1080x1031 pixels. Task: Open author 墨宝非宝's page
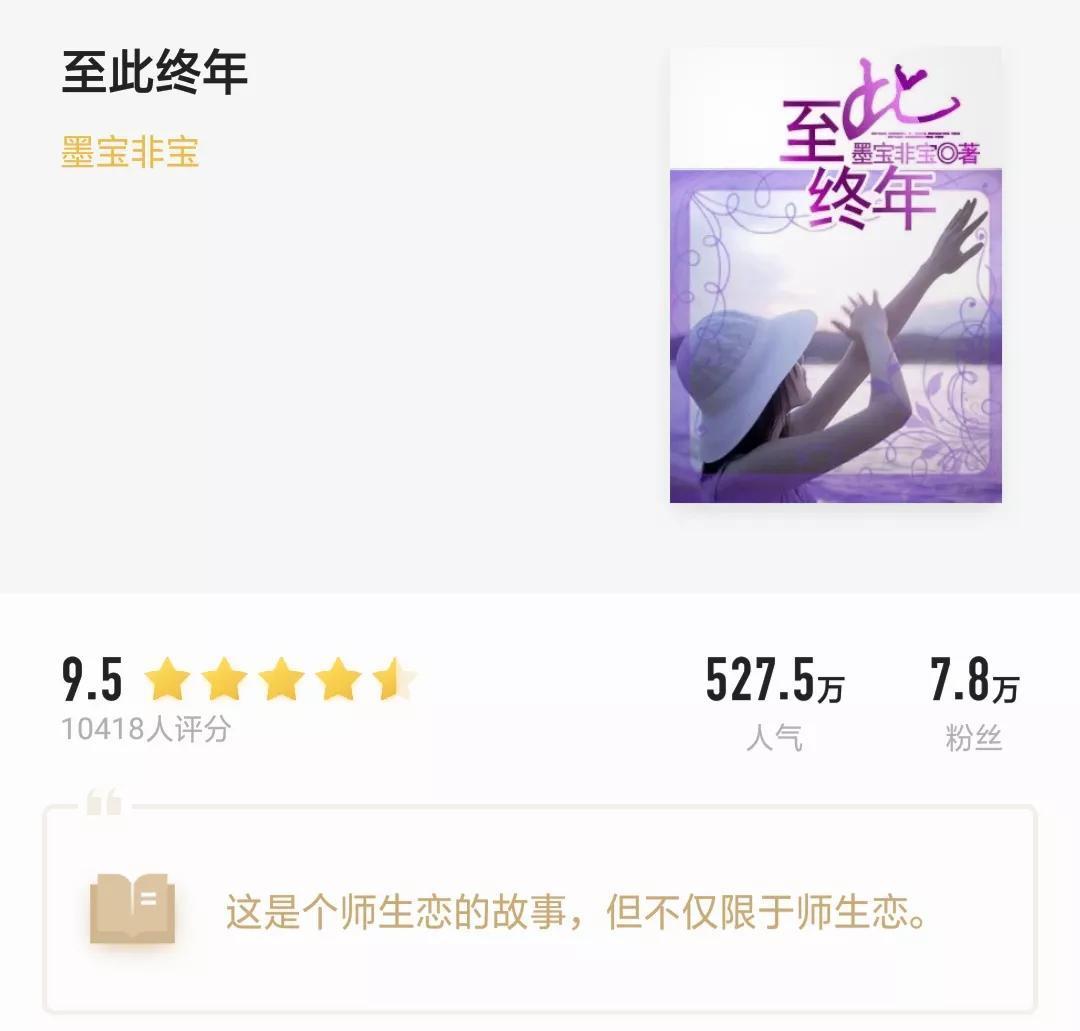130,153
